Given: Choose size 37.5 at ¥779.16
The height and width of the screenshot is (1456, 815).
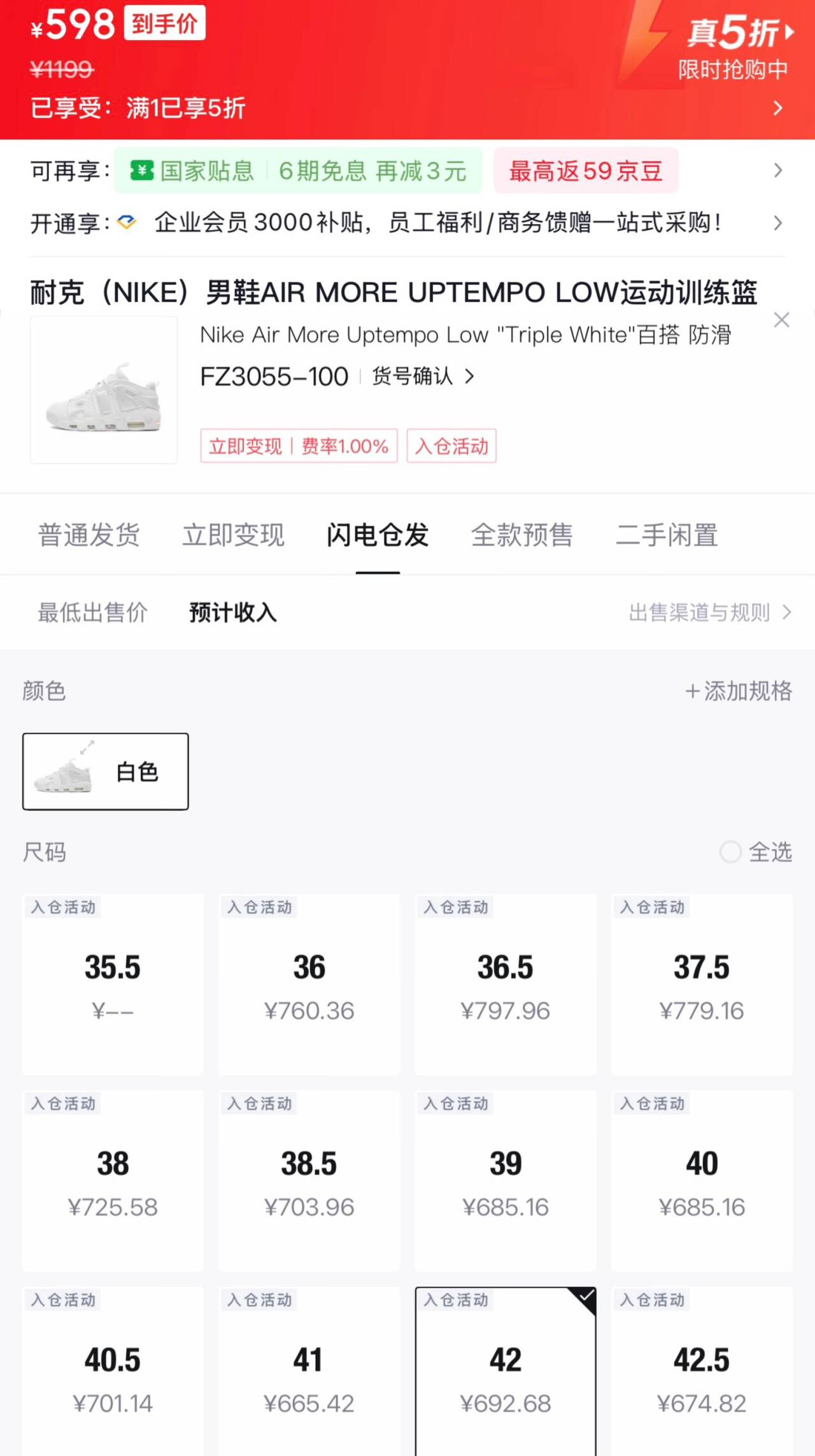Looking at the screenshot, I should pyautogui.click(x=702, y=984).
